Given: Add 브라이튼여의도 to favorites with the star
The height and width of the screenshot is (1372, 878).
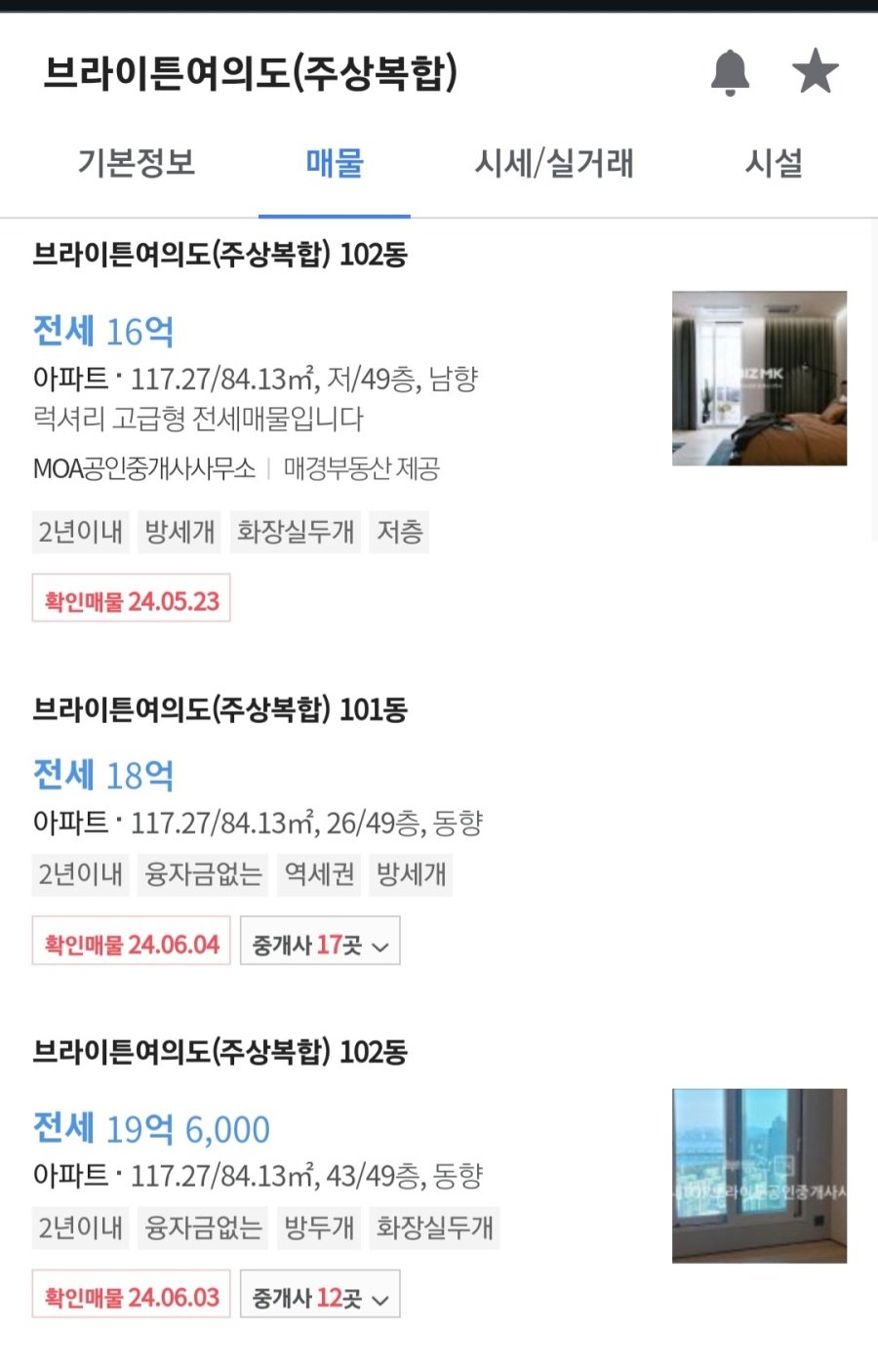Looking at the screenshot, I should pos(815,72).
